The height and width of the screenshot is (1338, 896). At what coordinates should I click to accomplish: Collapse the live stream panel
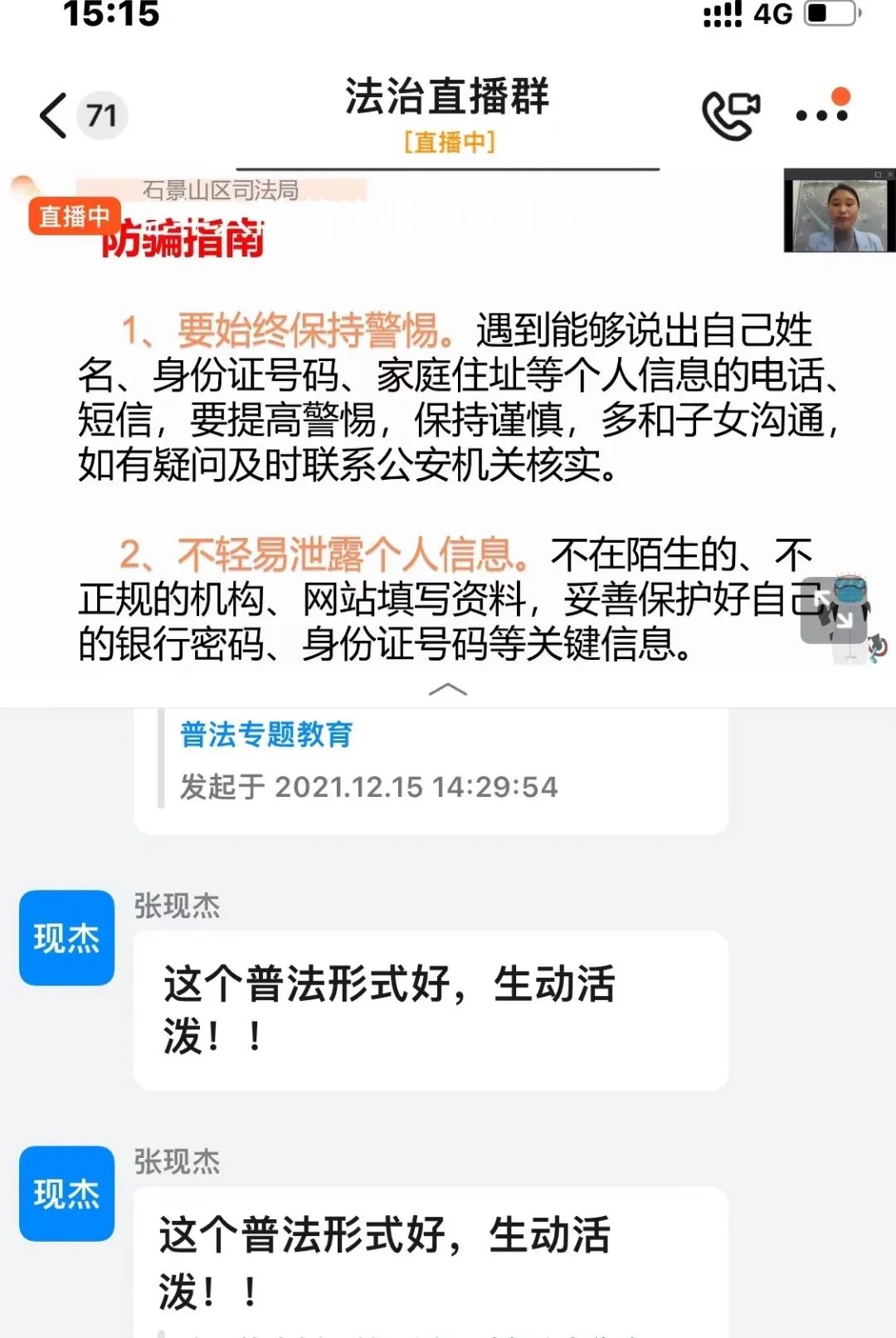pyautogui.click(x=447, y=690)
